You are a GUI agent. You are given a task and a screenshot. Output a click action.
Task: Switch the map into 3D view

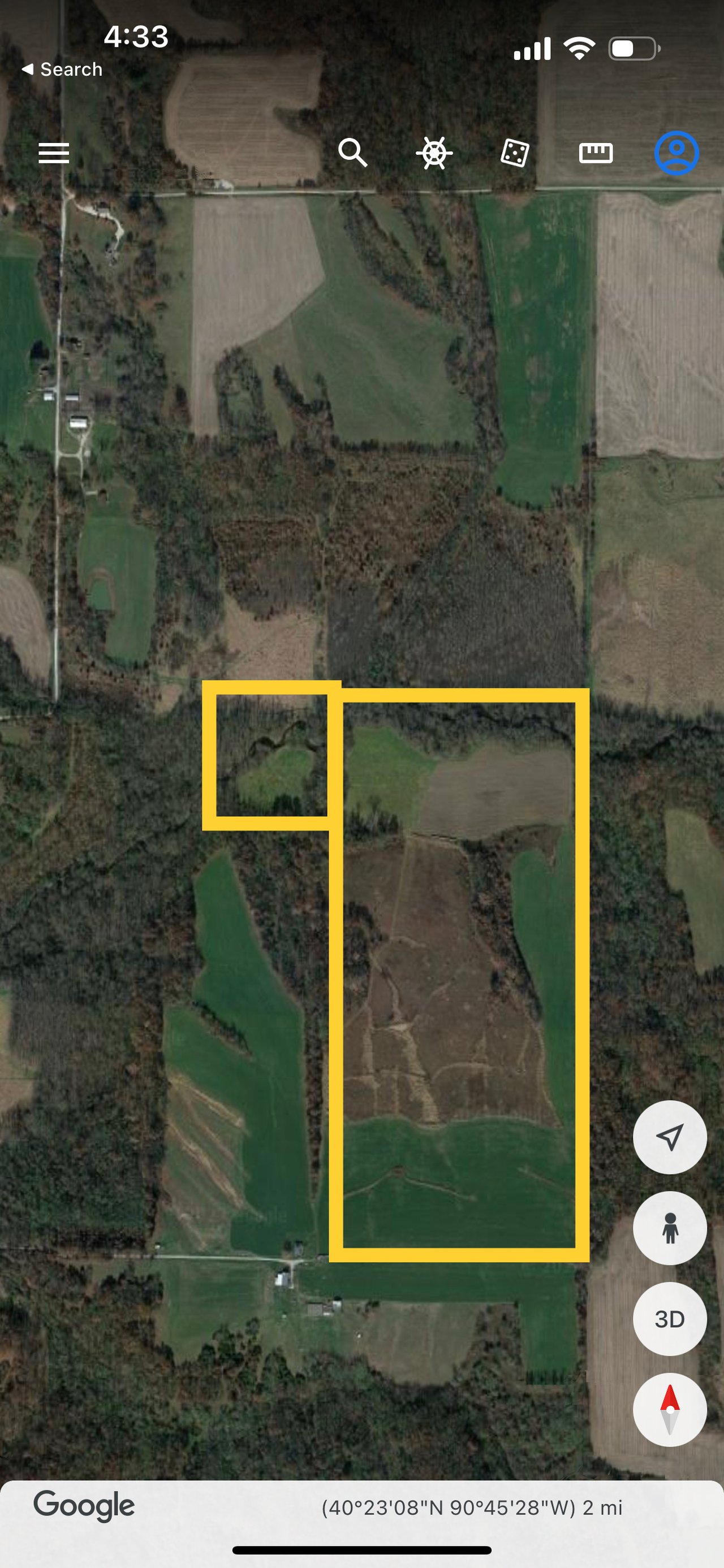pyautogui.click(x=669, y=1320)
